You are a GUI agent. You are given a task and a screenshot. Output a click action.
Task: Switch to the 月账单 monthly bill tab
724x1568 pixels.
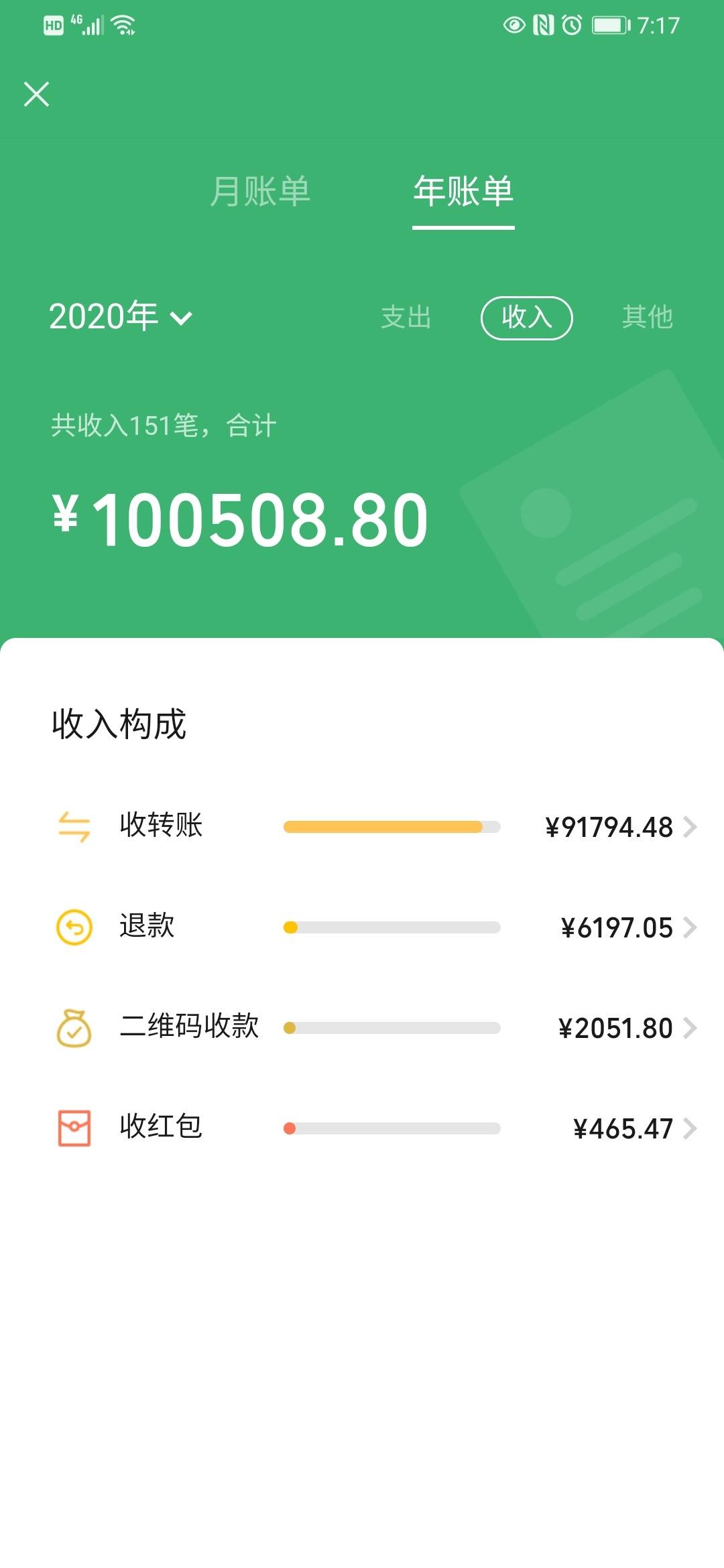(x=261, y=193)
